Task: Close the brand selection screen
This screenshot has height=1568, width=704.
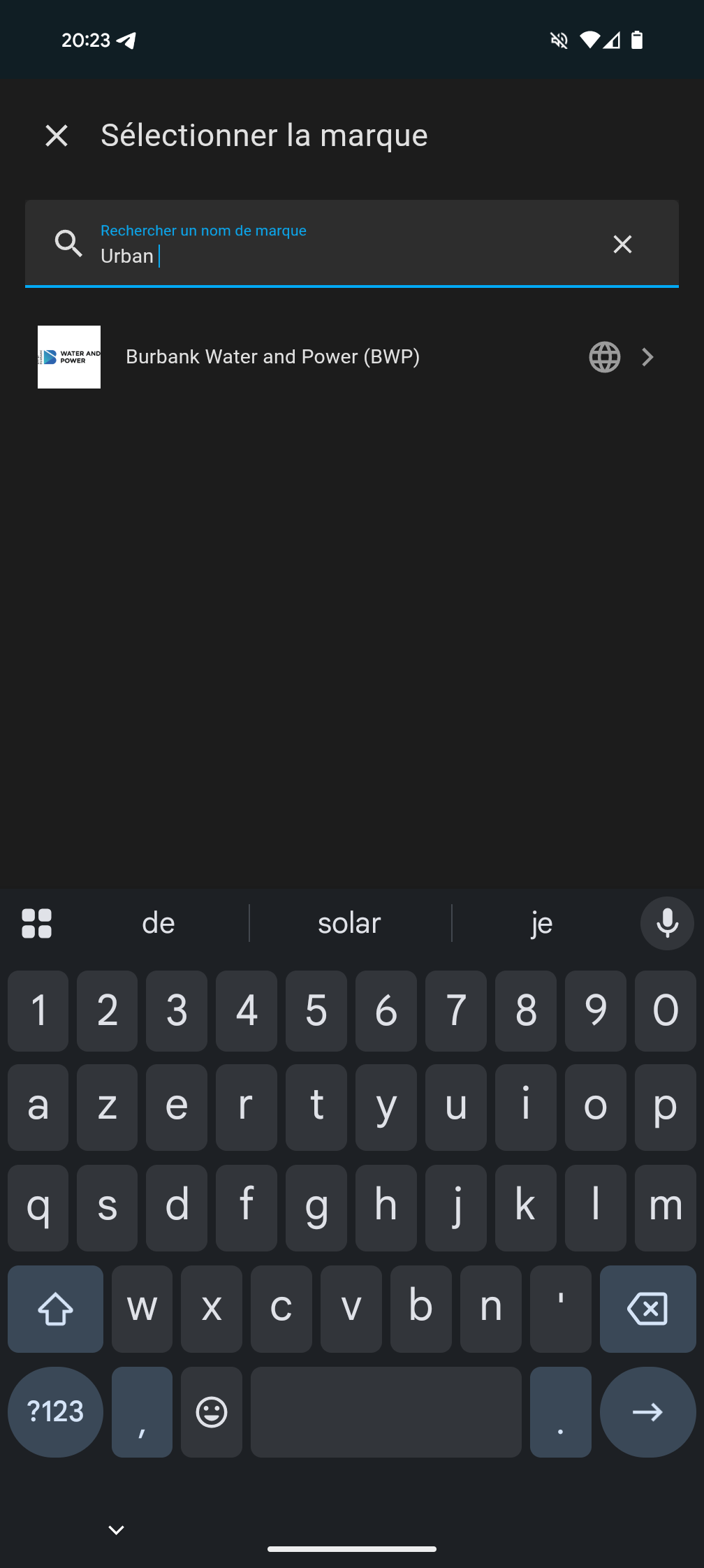Action: [57, 136]
